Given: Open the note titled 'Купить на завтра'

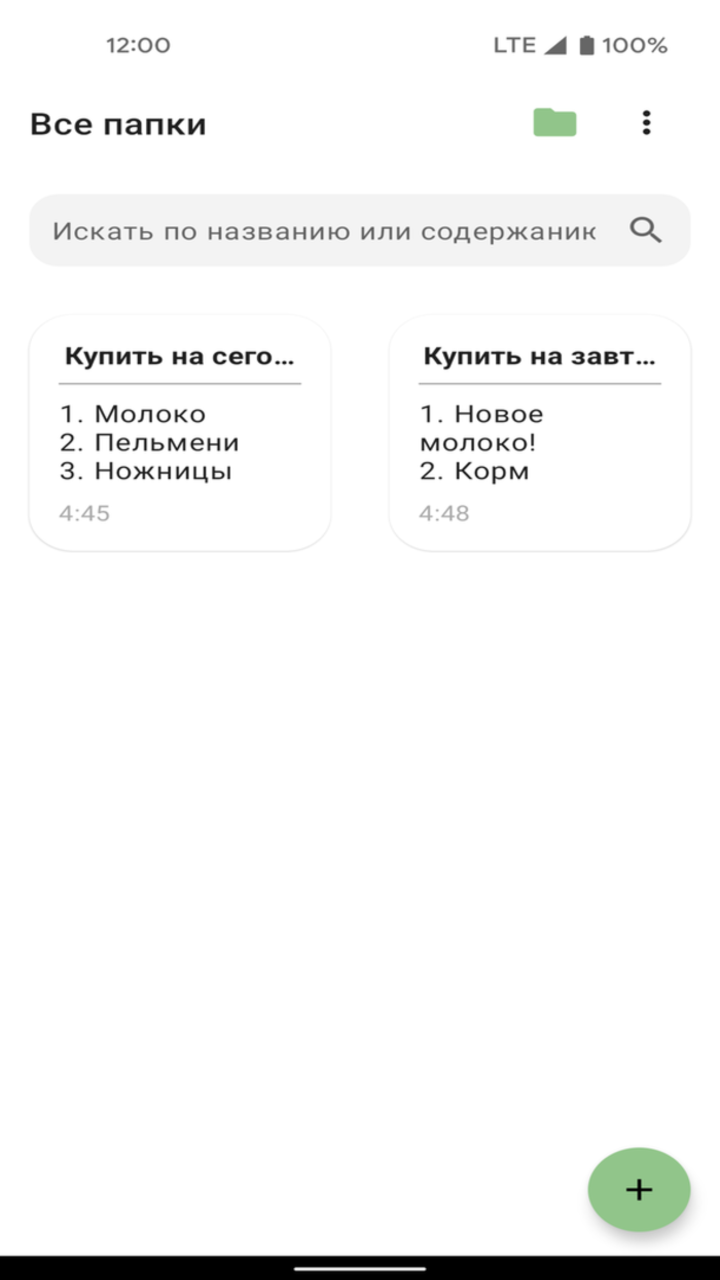Looking at the screenshot, I should pos(539,430).
